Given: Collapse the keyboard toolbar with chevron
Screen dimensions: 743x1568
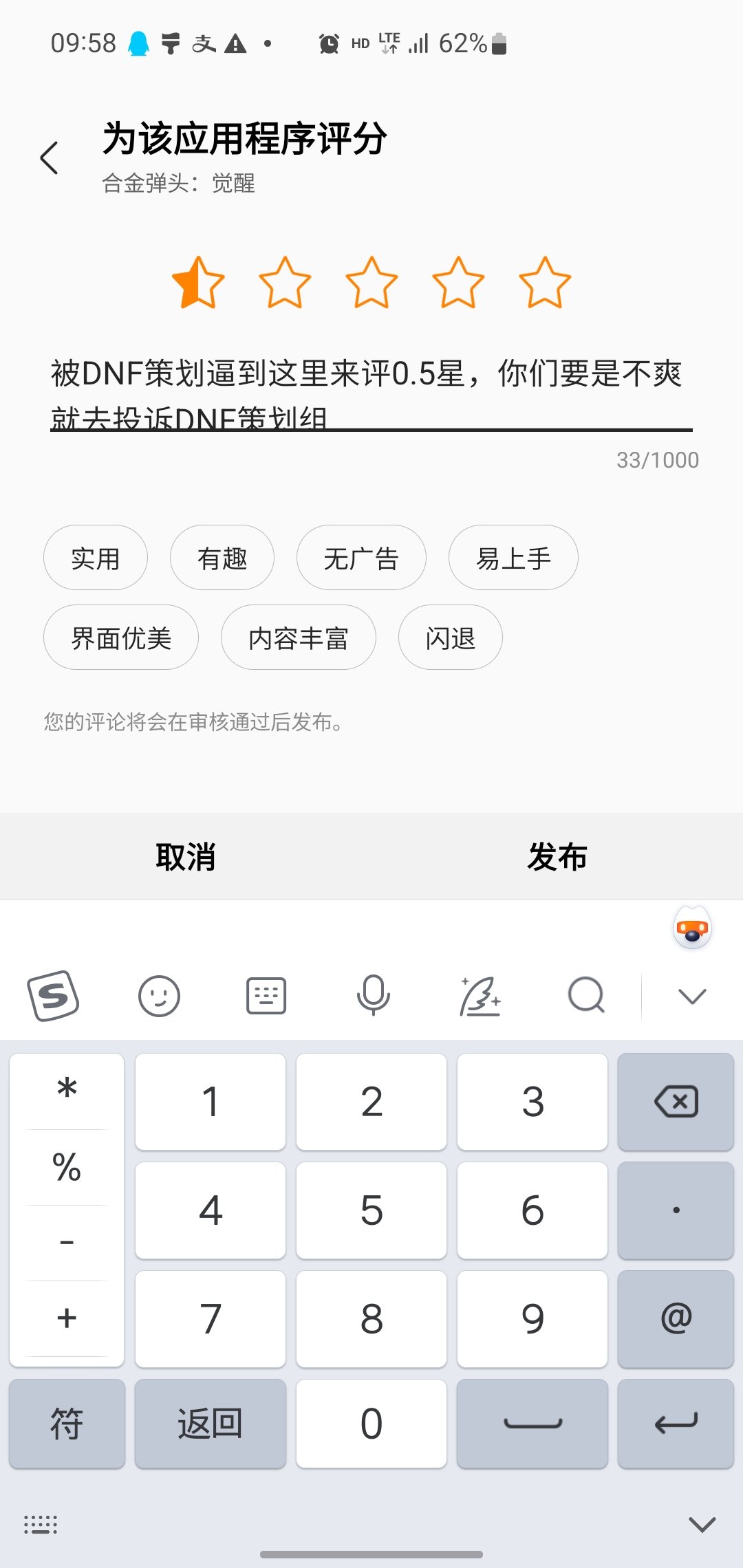Looking at the screenshot, I should (x=692, y=996).
